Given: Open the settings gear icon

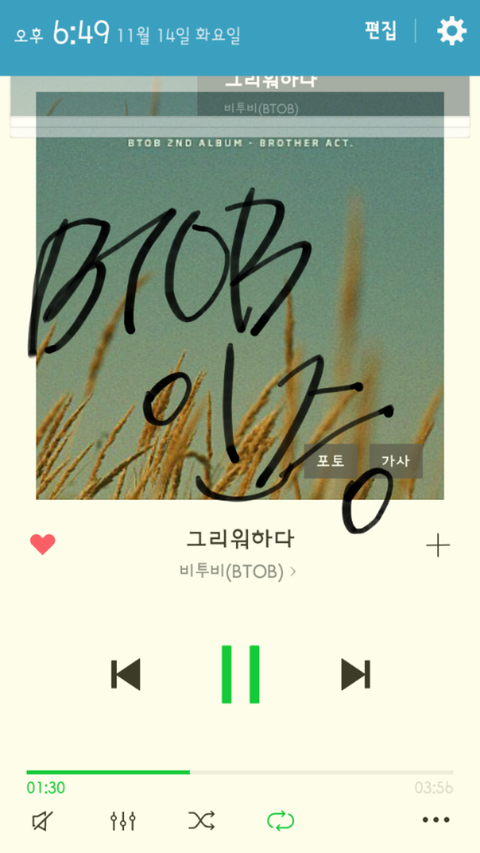Looking at the screenshot, I should click(x=452, y=31).
